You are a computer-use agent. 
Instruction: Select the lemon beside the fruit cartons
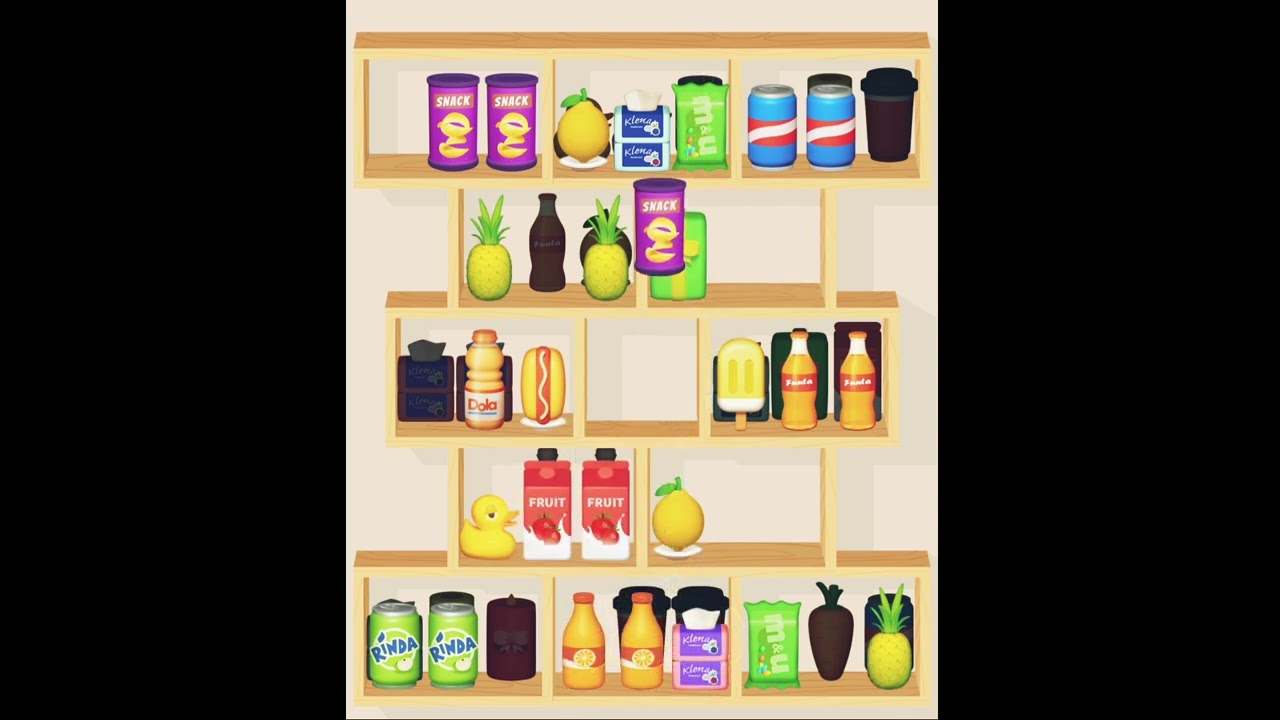click(x=678, y=518)
